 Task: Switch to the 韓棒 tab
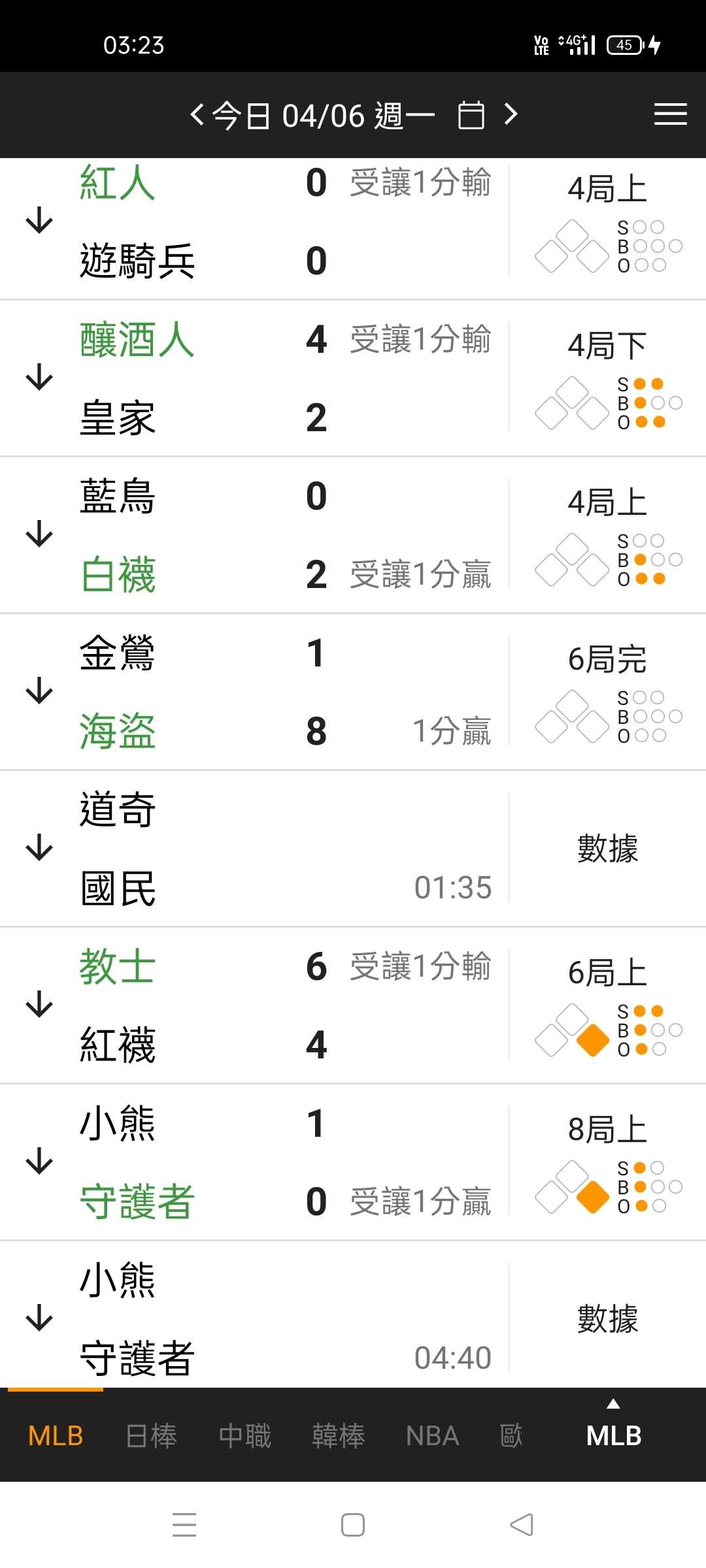tap(339, 1435)
